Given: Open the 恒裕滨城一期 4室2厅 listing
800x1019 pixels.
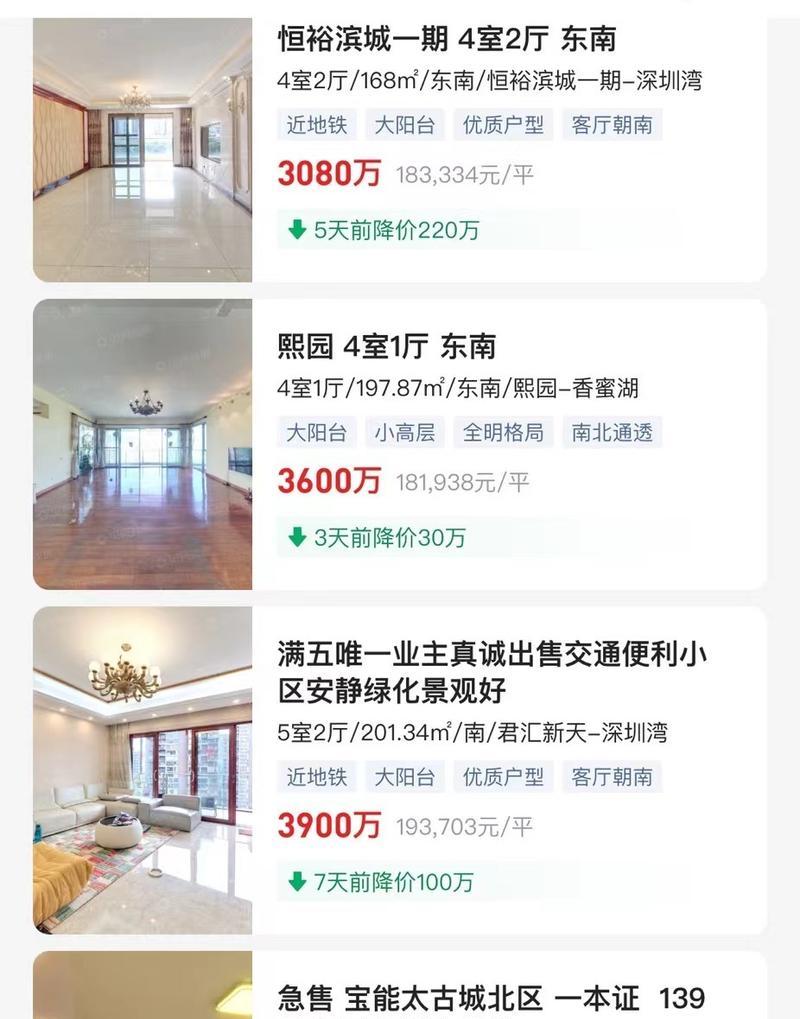Looking at the screenshot, I should click(446, 39).
